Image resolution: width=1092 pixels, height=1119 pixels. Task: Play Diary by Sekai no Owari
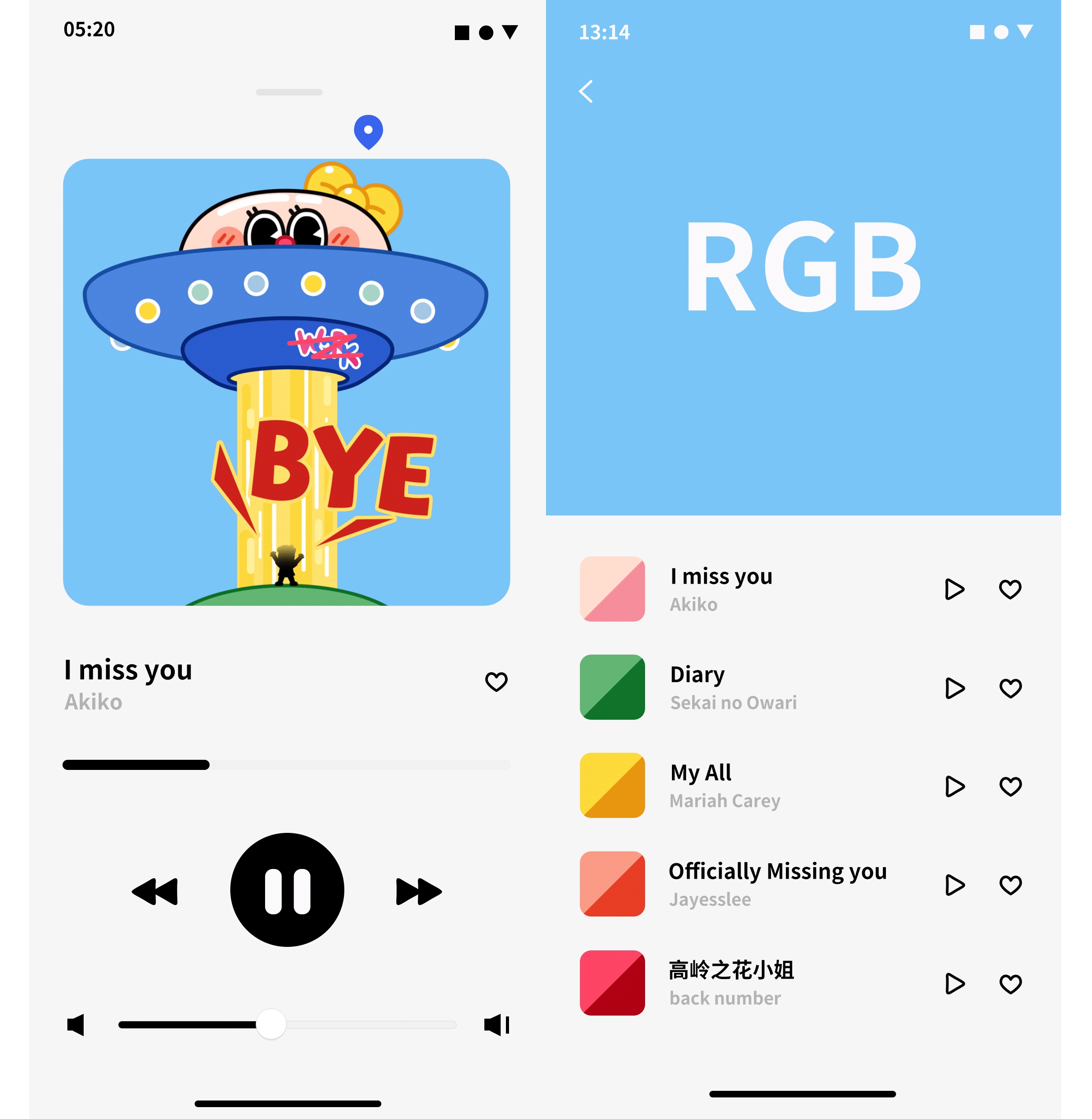pyautogui.click(x=954, y=688)
